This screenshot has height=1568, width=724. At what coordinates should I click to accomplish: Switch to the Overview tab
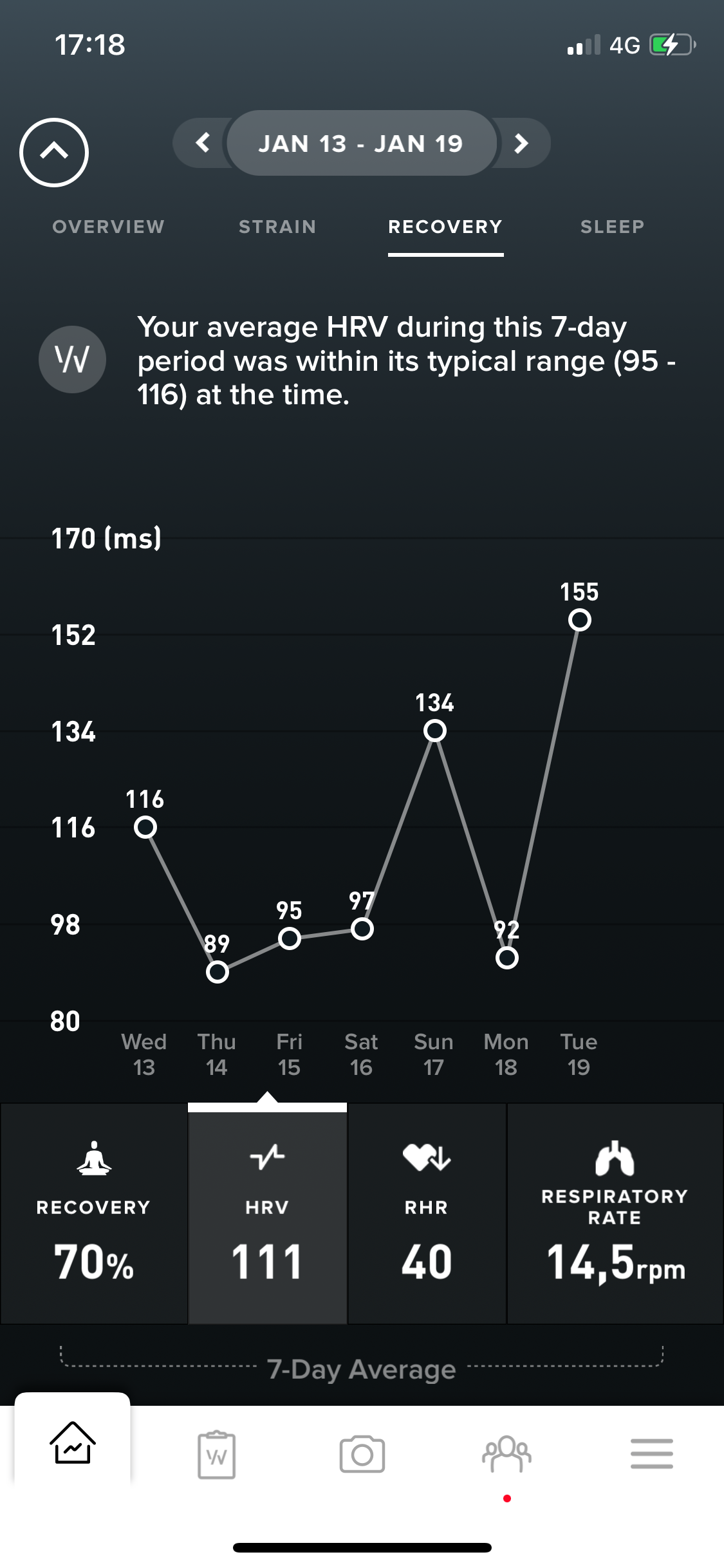(x=108, y=227)
